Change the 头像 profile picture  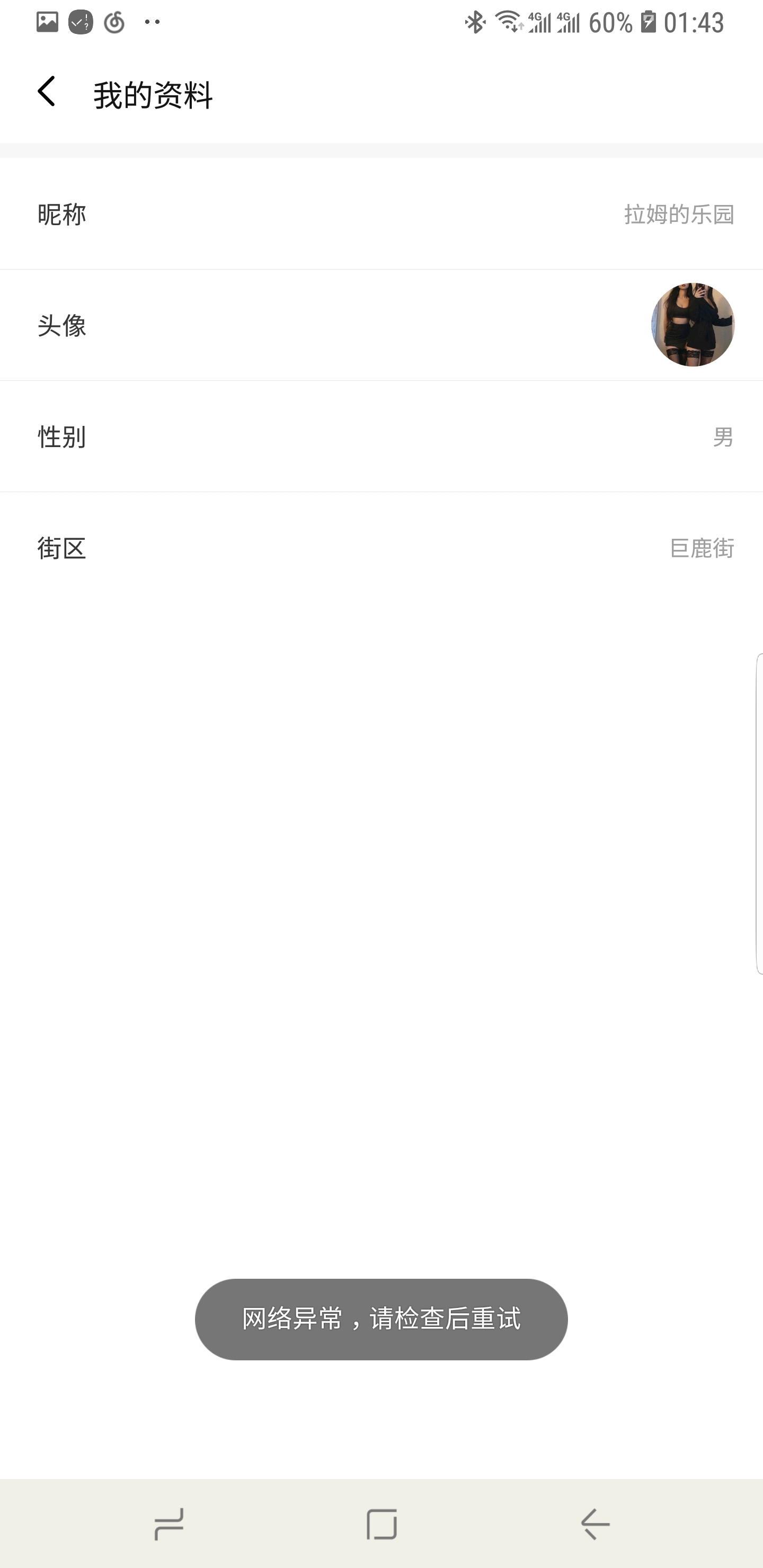693,325
